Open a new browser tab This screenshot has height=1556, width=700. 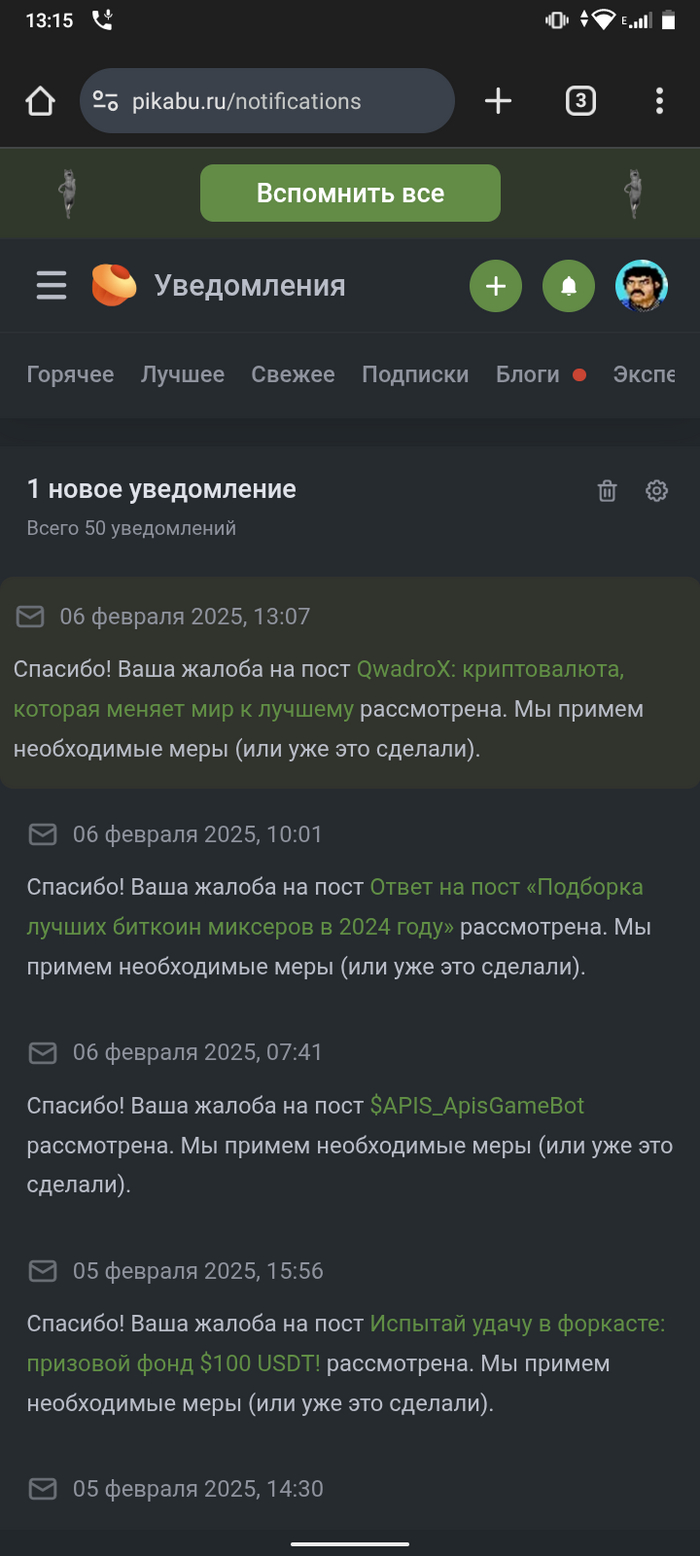[498, 101]
